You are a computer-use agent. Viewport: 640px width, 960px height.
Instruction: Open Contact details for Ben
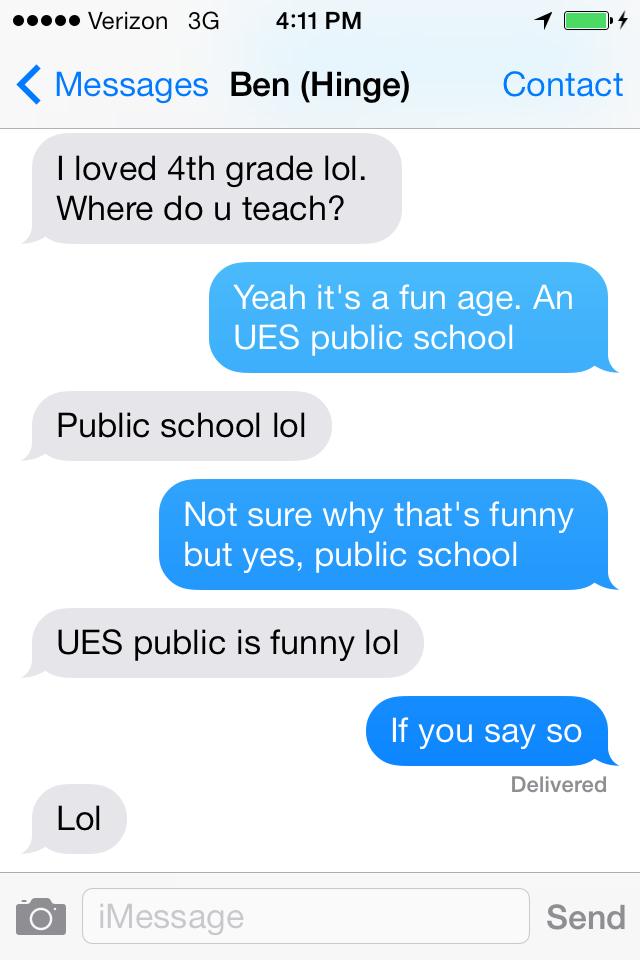click(x=562, y=86)
